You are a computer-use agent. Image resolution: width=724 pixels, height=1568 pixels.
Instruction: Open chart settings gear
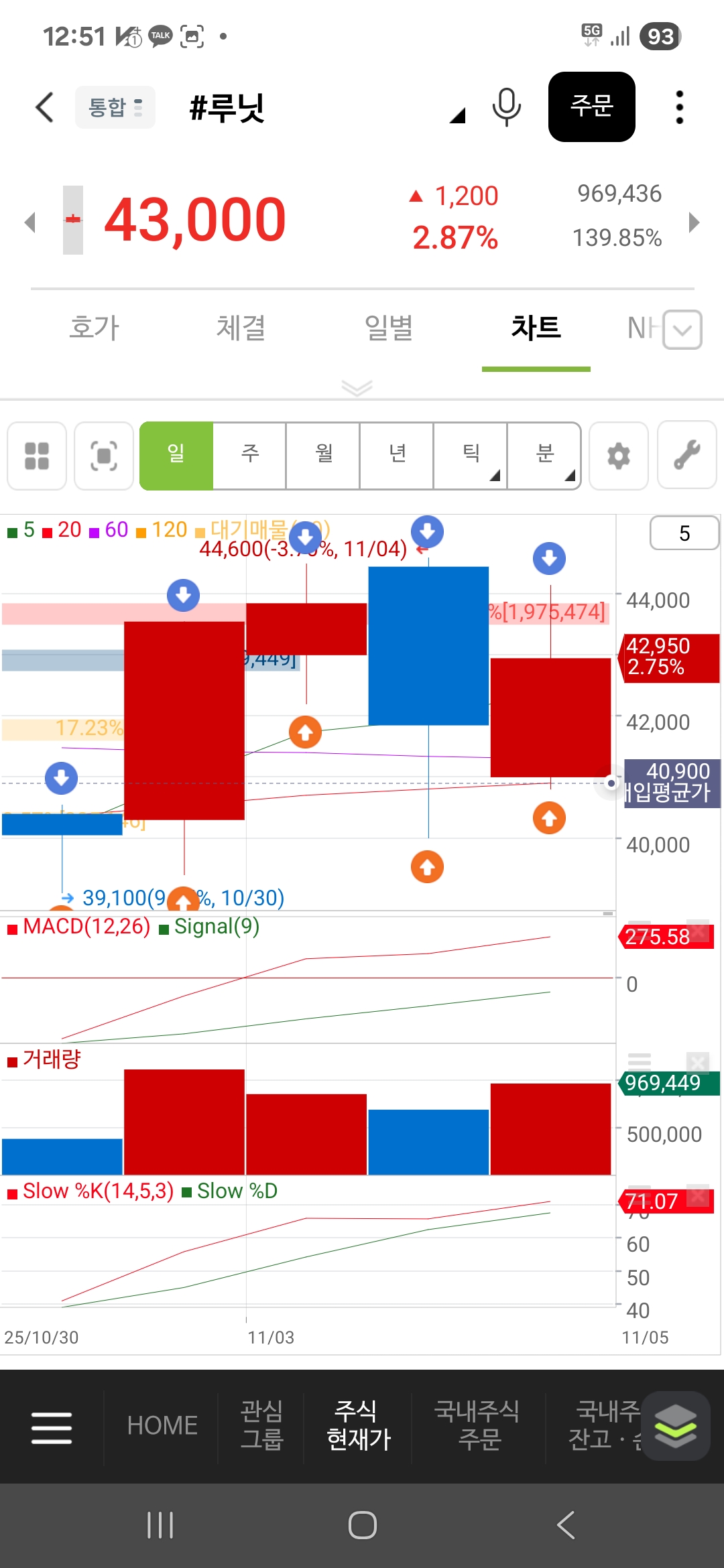tap(618, 456)
